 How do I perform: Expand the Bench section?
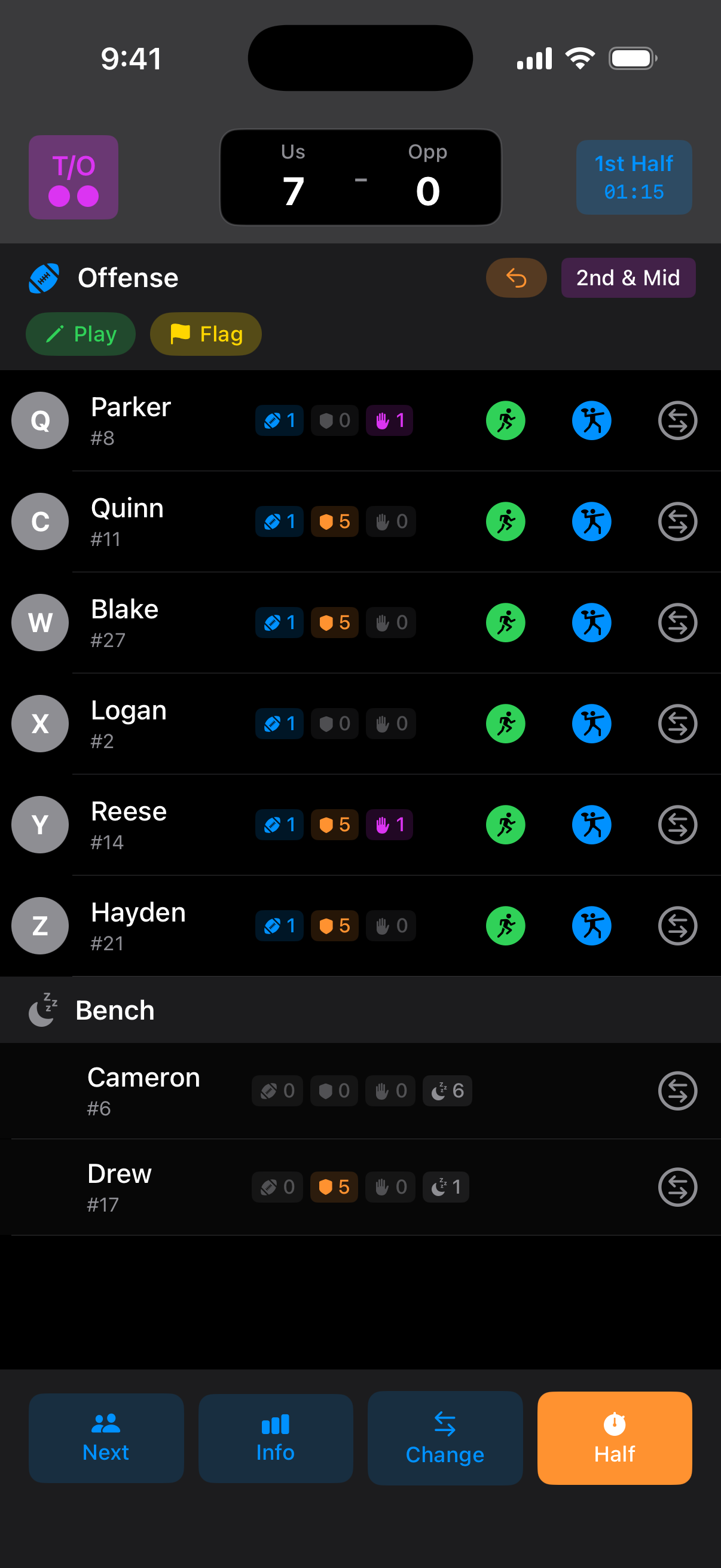[x=114, y=1009]
